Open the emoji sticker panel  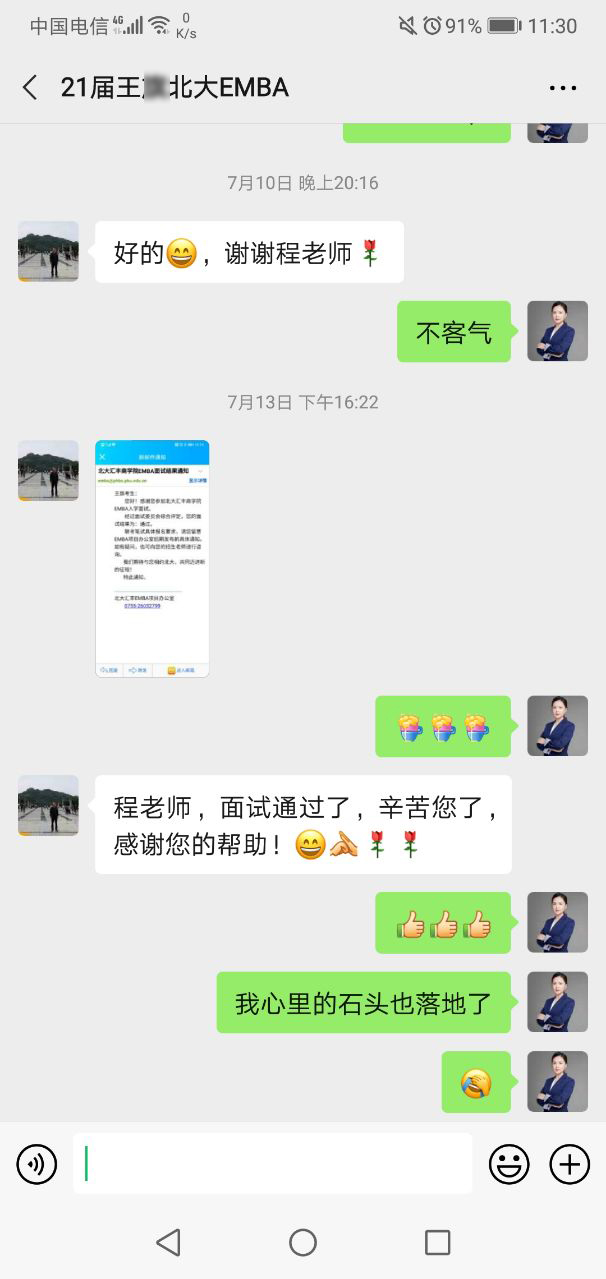point(509,1164)
